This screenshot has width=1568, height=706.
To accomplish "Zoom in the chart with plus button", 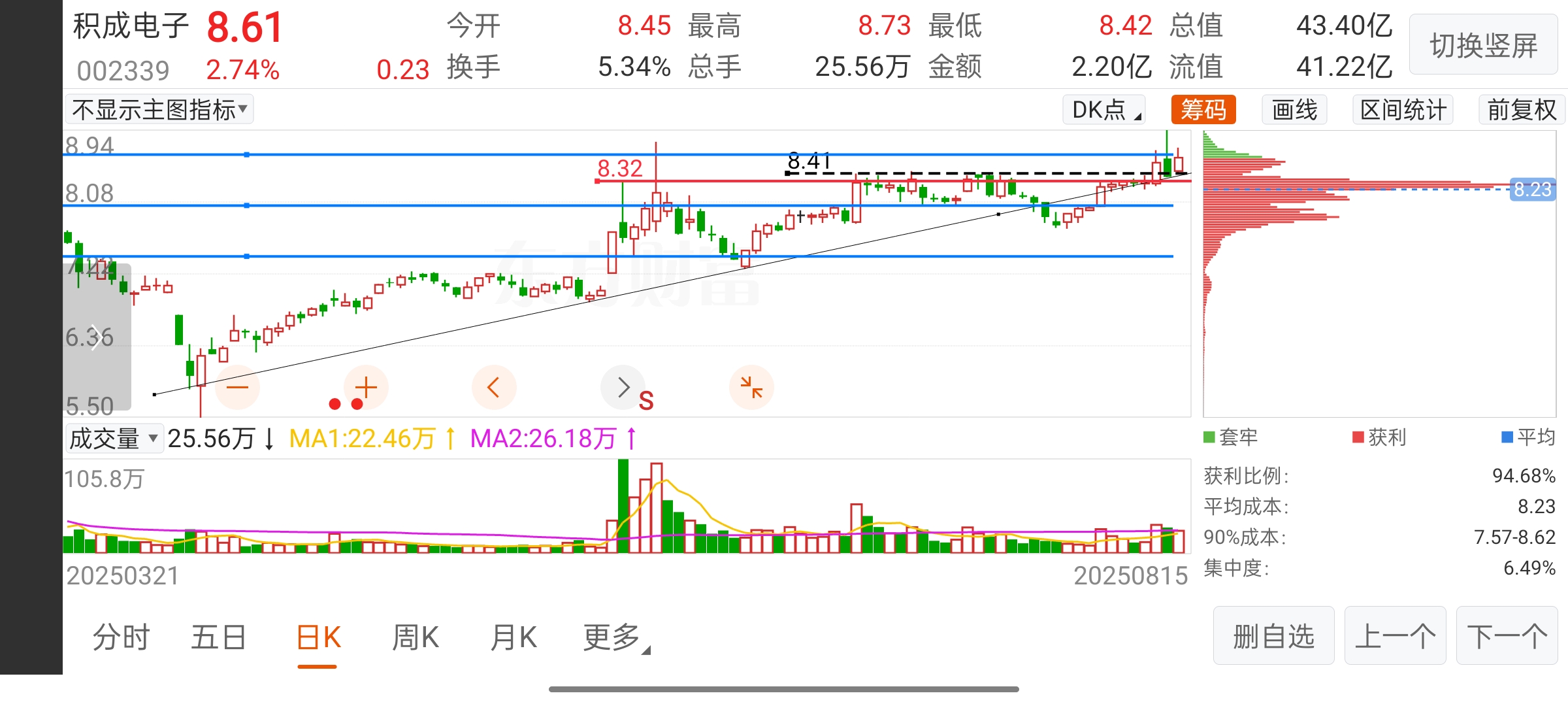I will [366, 388].
